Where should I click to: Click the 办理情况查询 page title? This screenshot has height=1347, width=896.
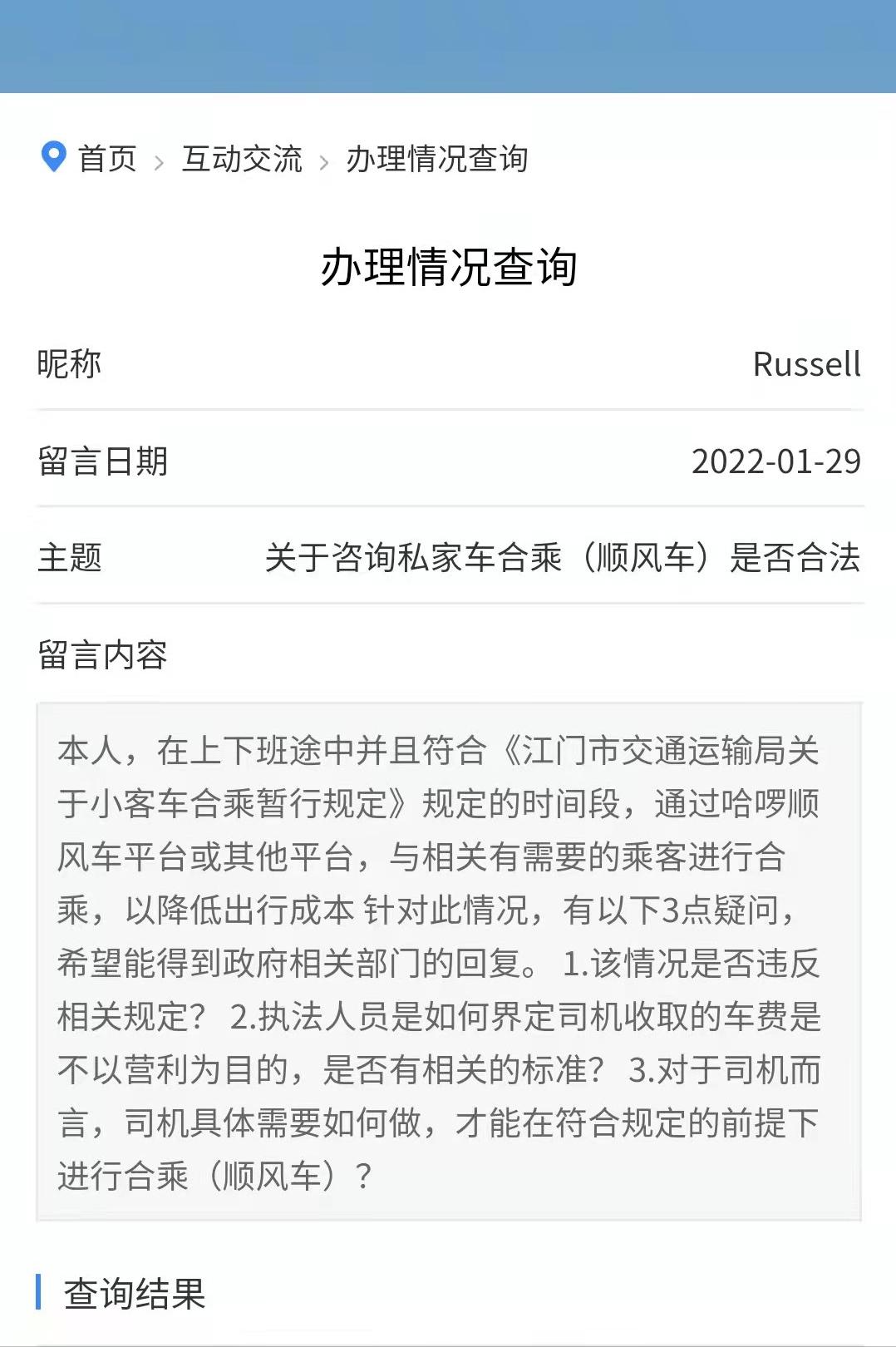448,267
